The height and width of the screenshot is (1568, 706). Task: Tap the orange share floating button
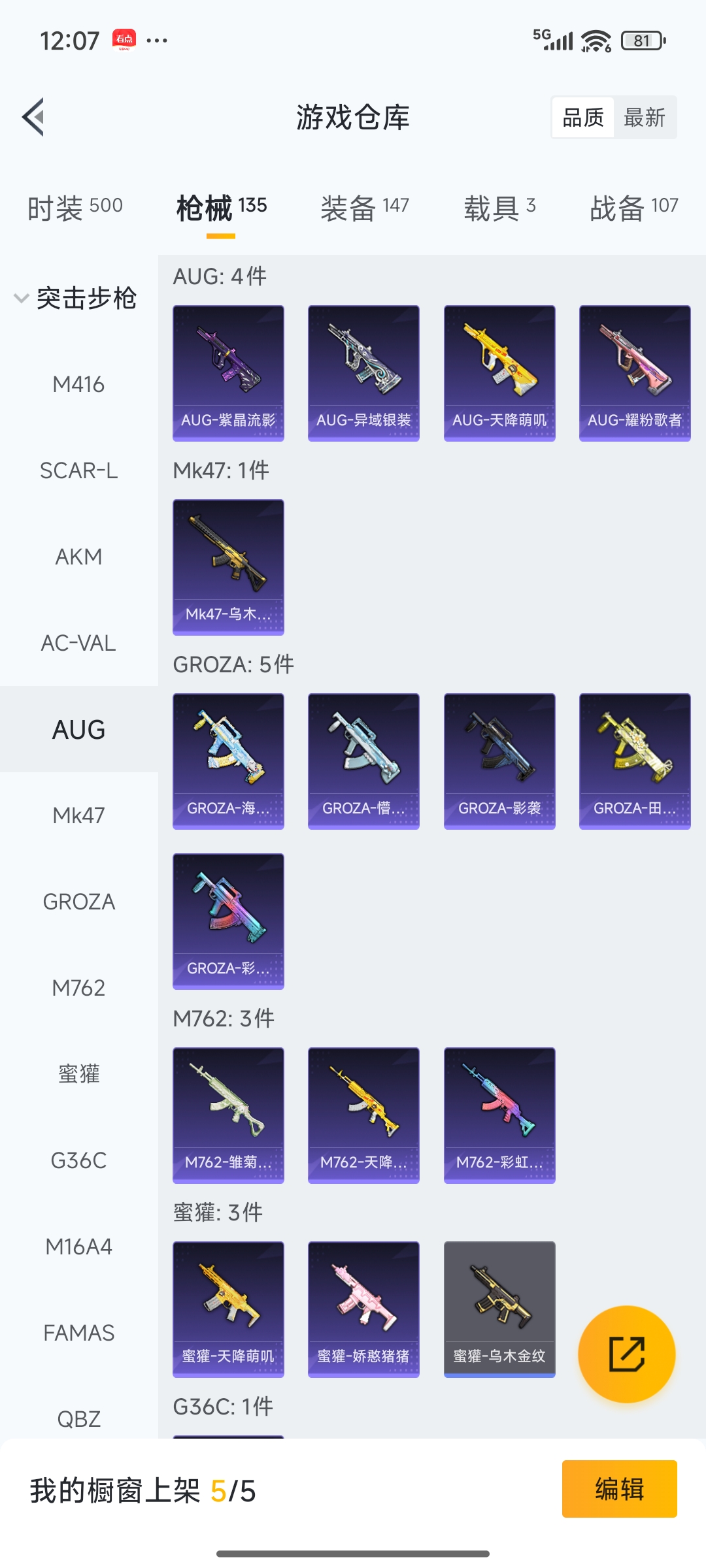(626, 1354)
